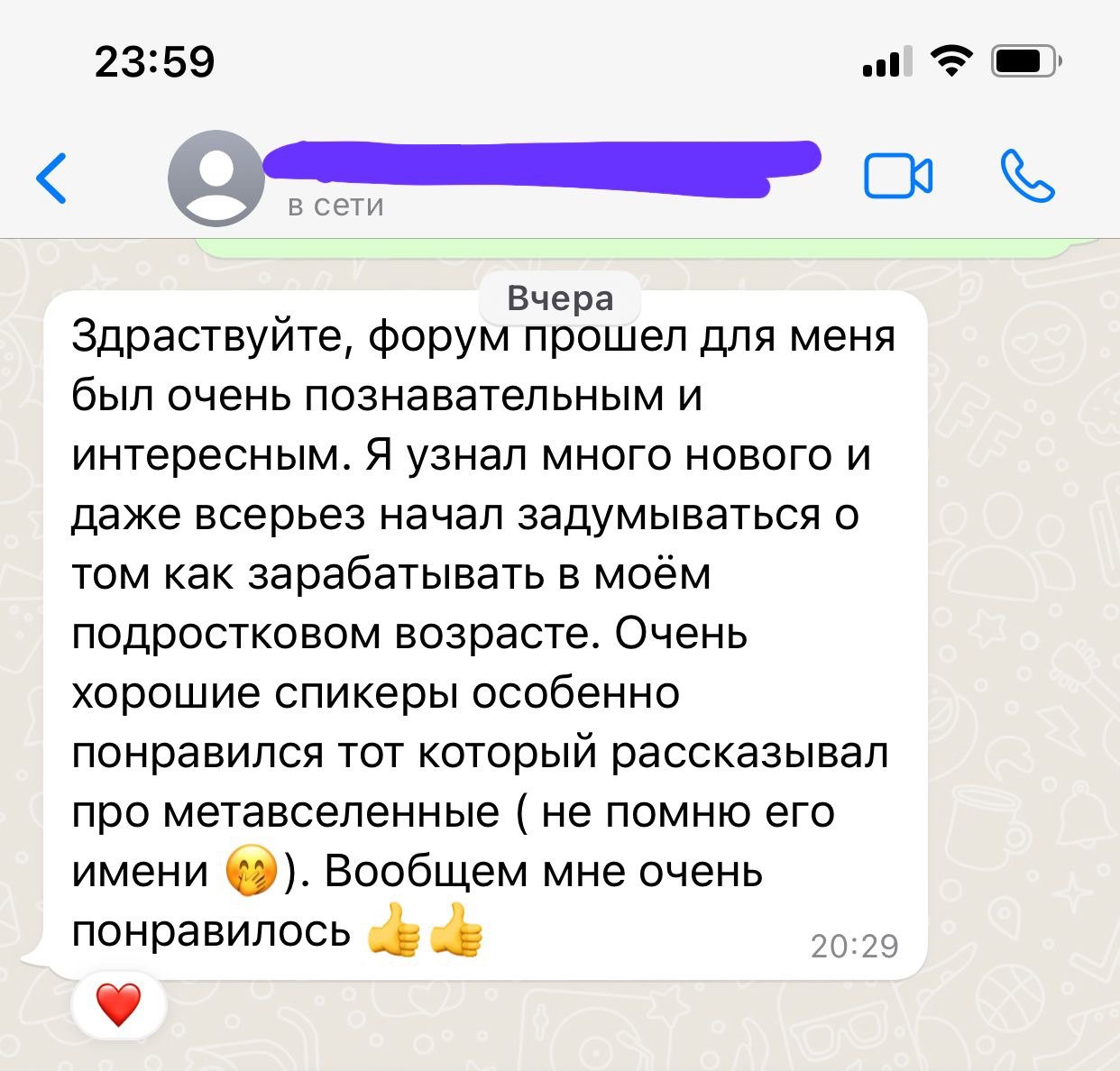Open the contact's profile avatar
1120x1071 pixels.
click(x=216, y=178)
